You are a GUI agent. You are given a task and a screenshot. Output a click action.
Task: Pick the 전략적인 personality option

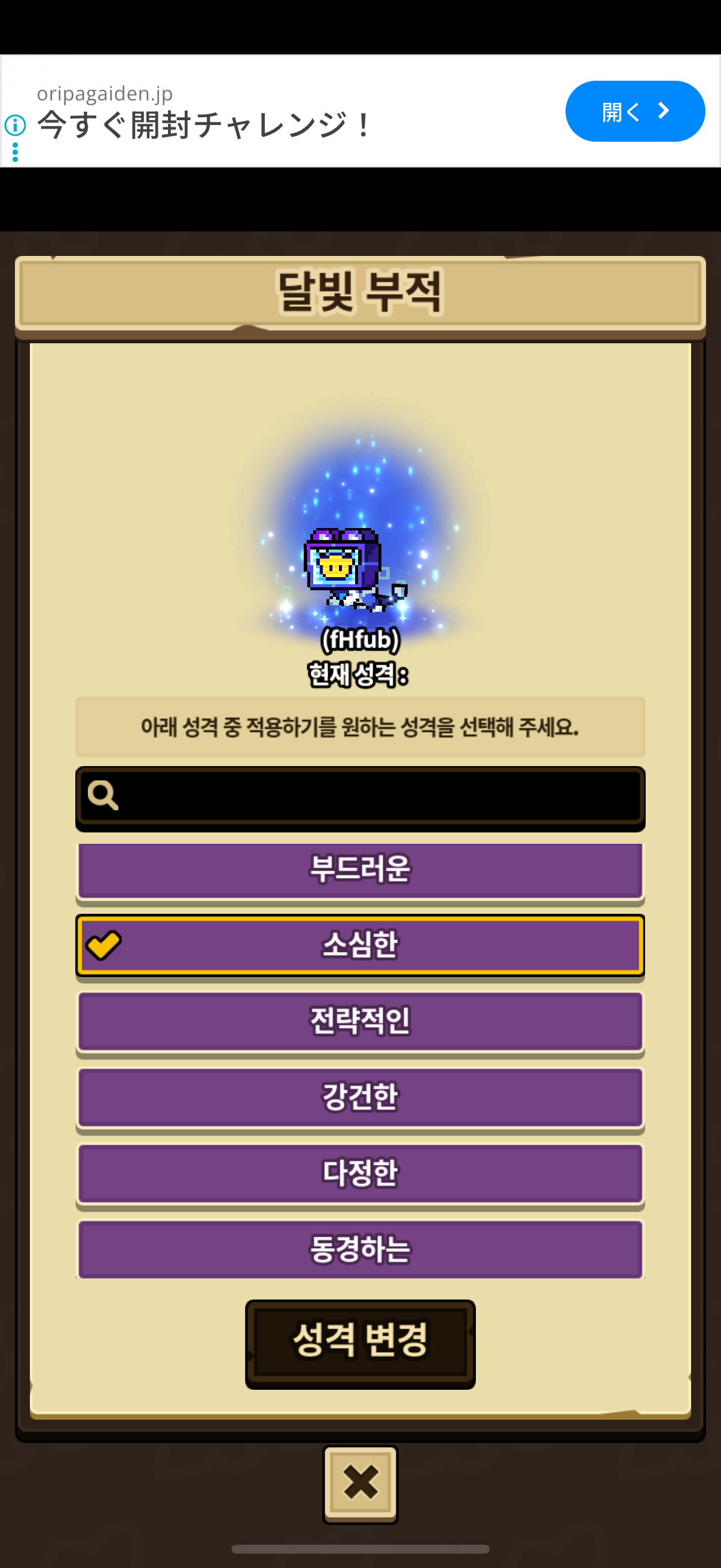pyautogui.click(x=360, y=1021)
